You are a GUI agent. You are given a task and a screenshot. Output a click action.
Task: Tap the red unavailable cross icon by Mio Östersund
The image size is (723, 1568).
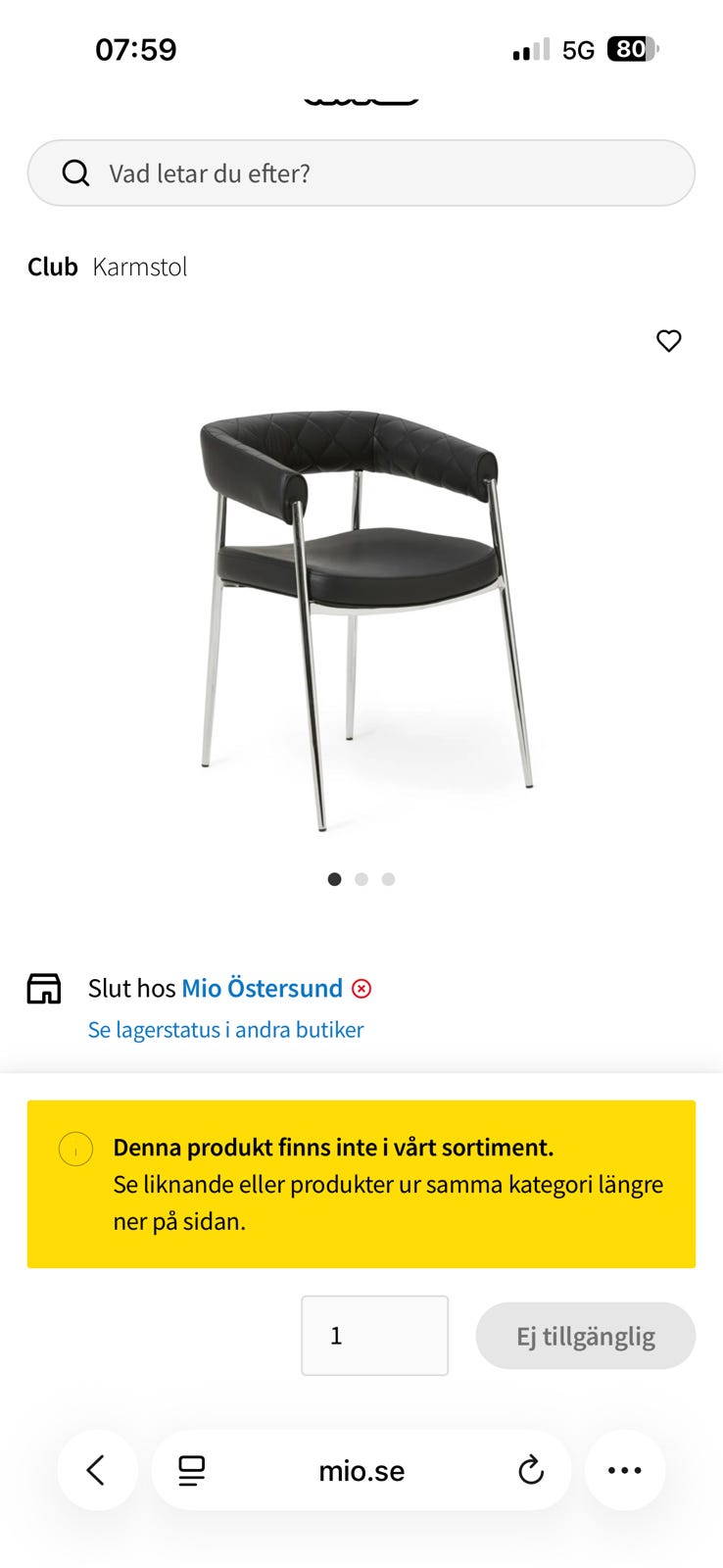tap(361, 989)
